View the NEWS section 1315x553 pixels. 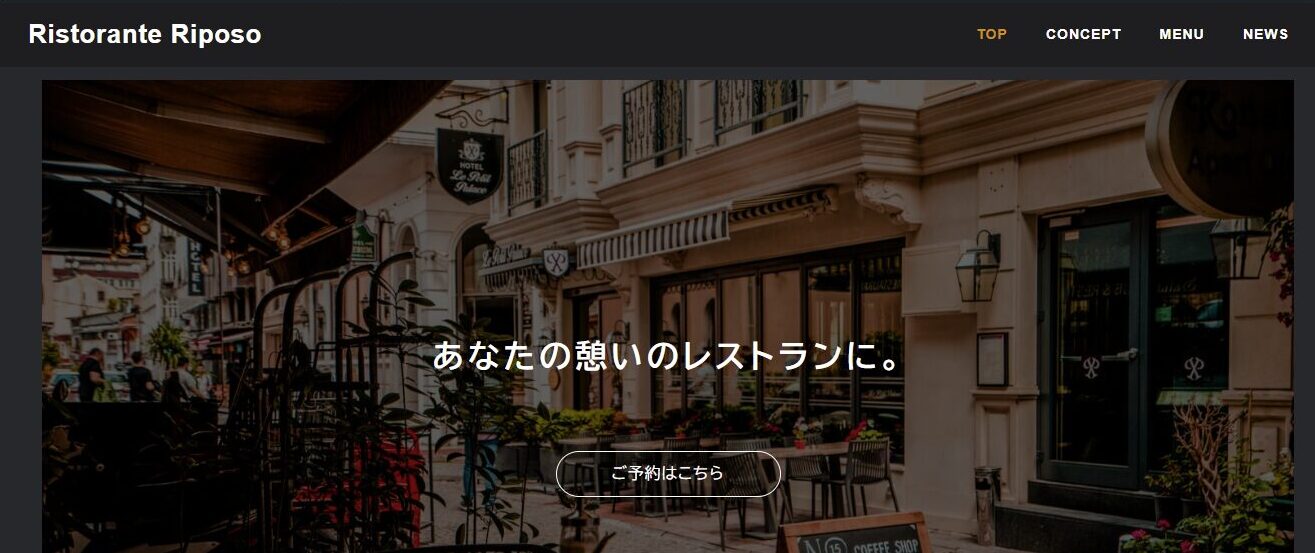pyautogui.click(x=1265, y=34)
